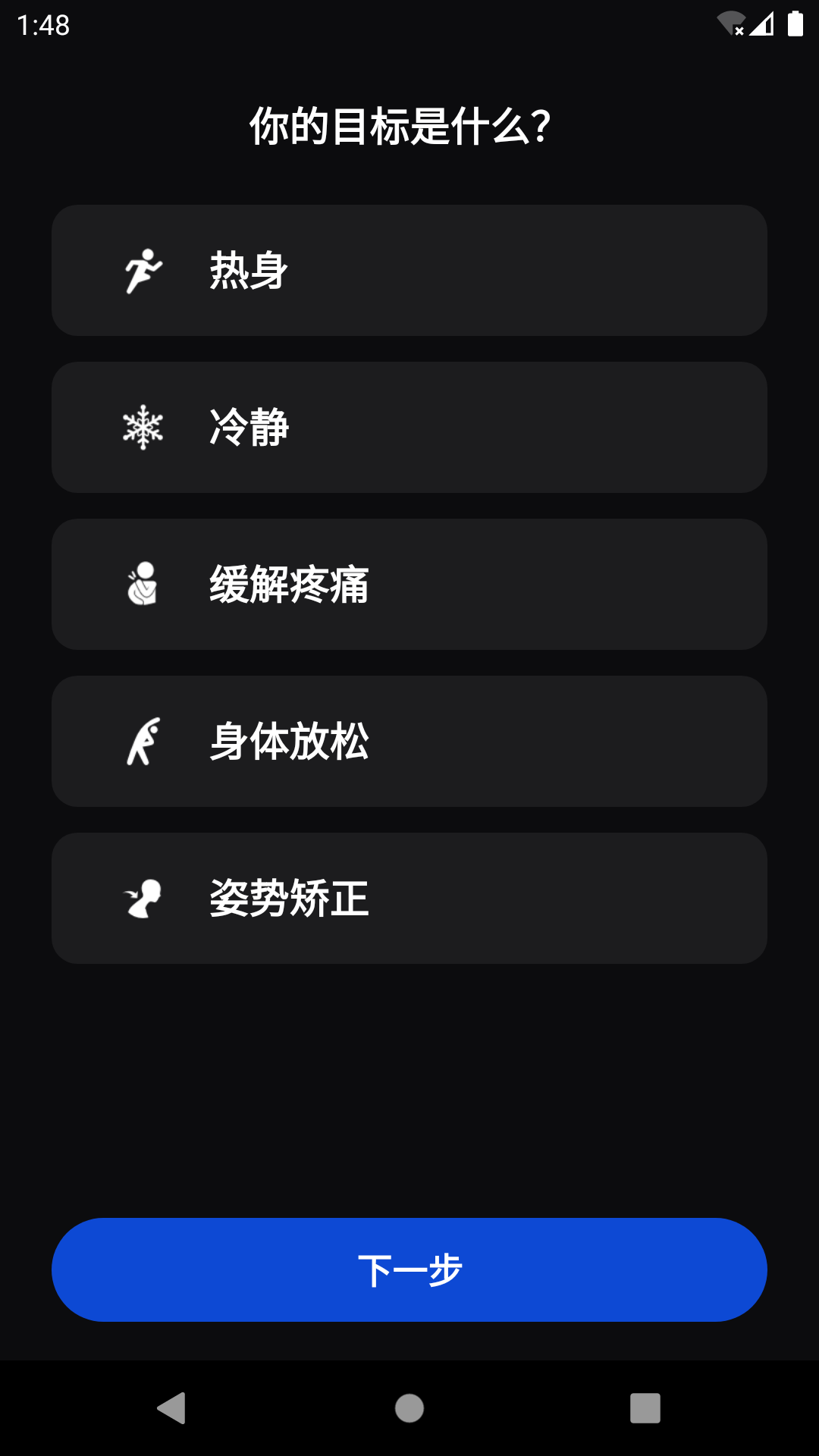Select the running figure warm-up icon

[146, 270]
